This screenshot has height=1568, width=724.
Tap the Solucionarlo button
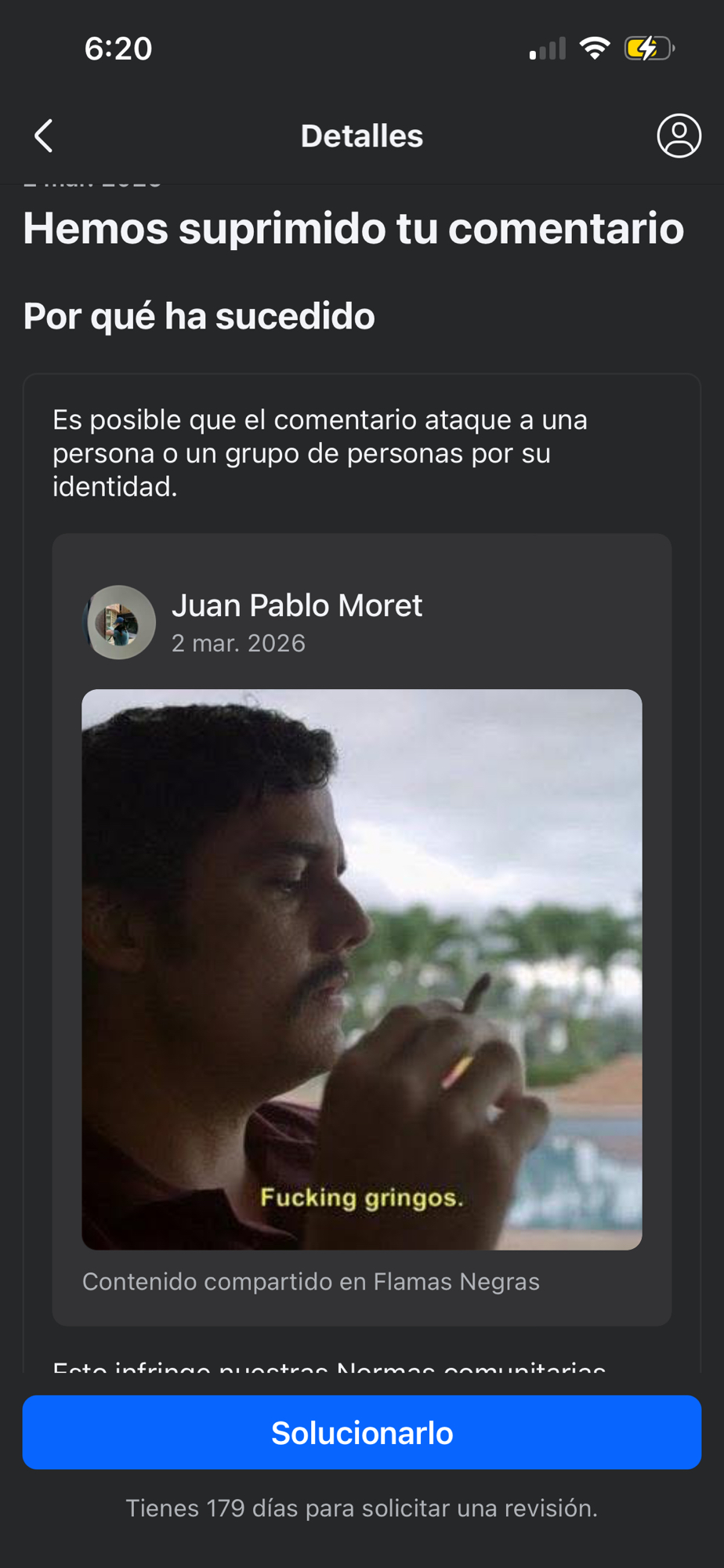(361, 1432)
